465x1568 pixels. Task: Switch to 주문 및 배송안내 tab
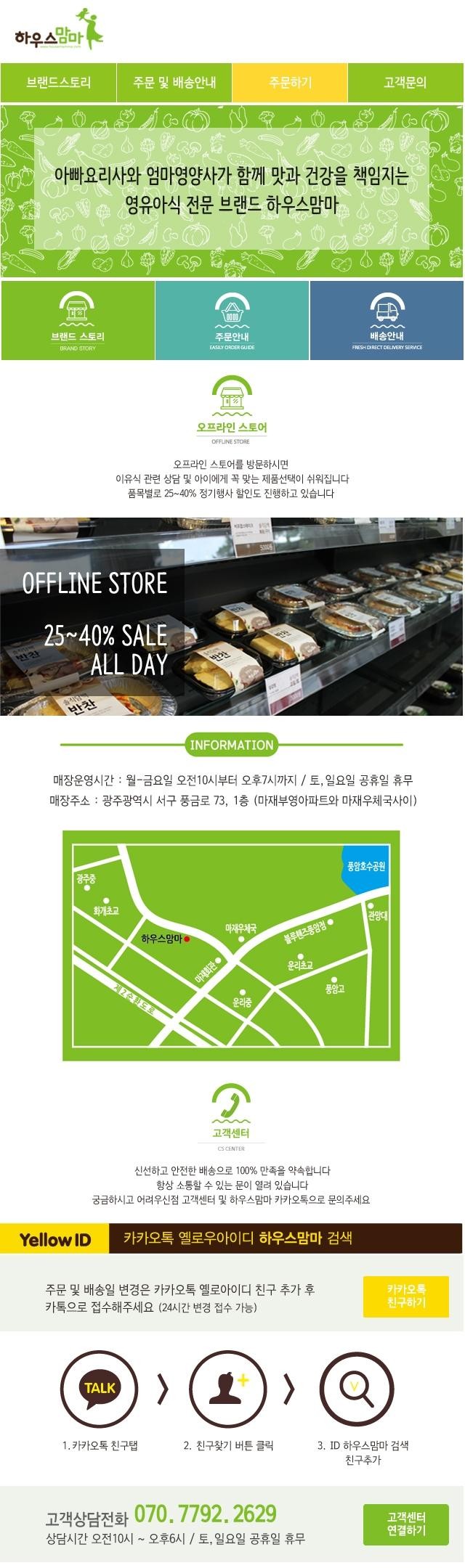tap(174, 83)
